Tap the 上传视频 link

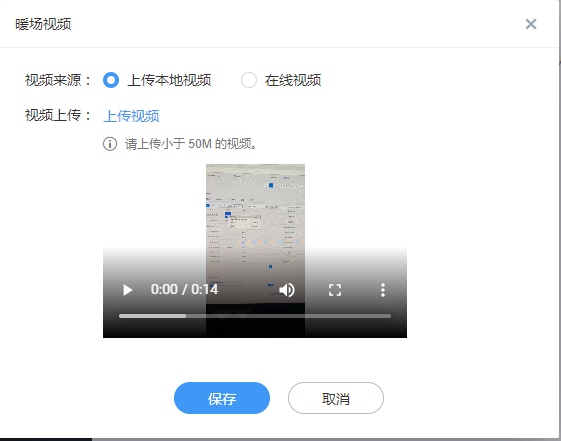click(131, 116)
